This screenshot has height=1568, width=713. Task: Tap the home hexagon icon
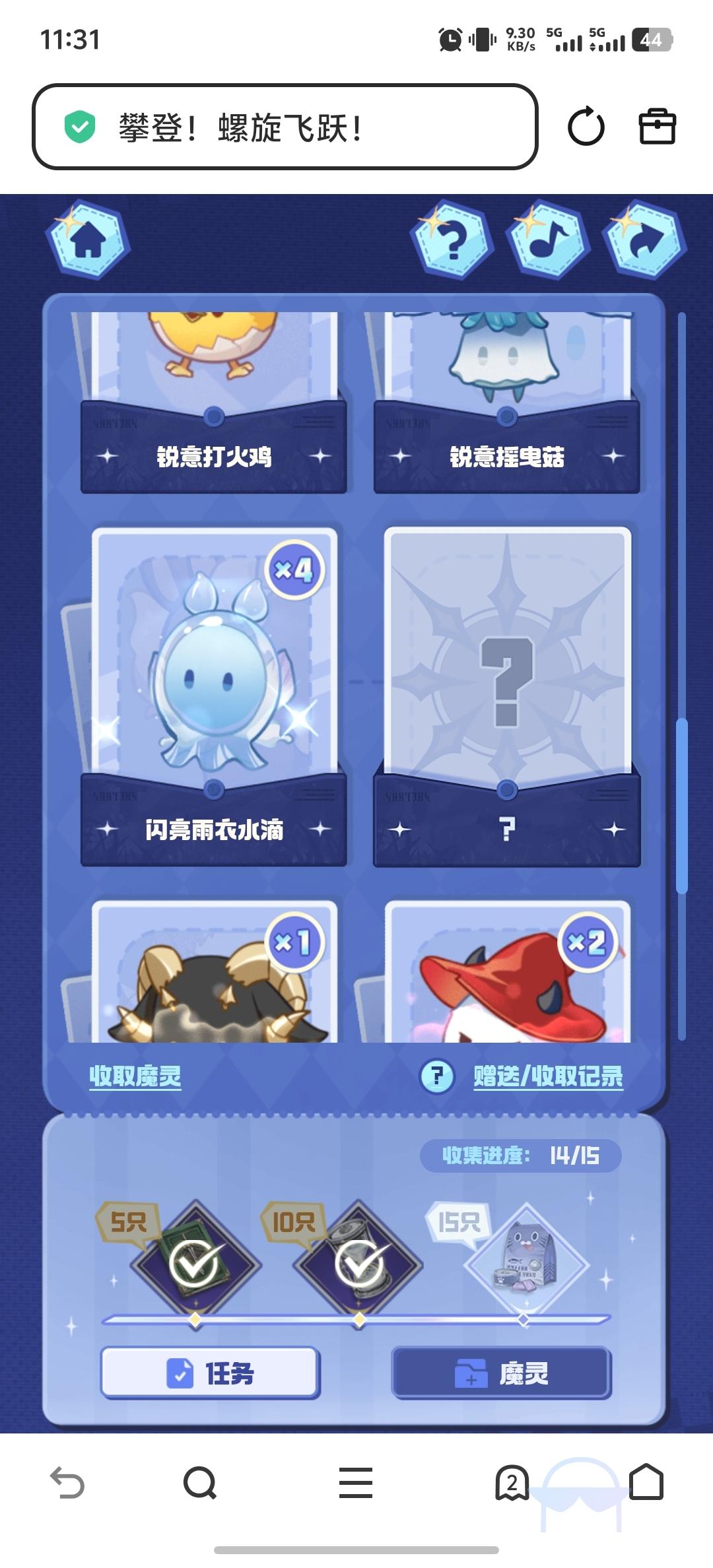pyautogui.click(x=88, y=240)
